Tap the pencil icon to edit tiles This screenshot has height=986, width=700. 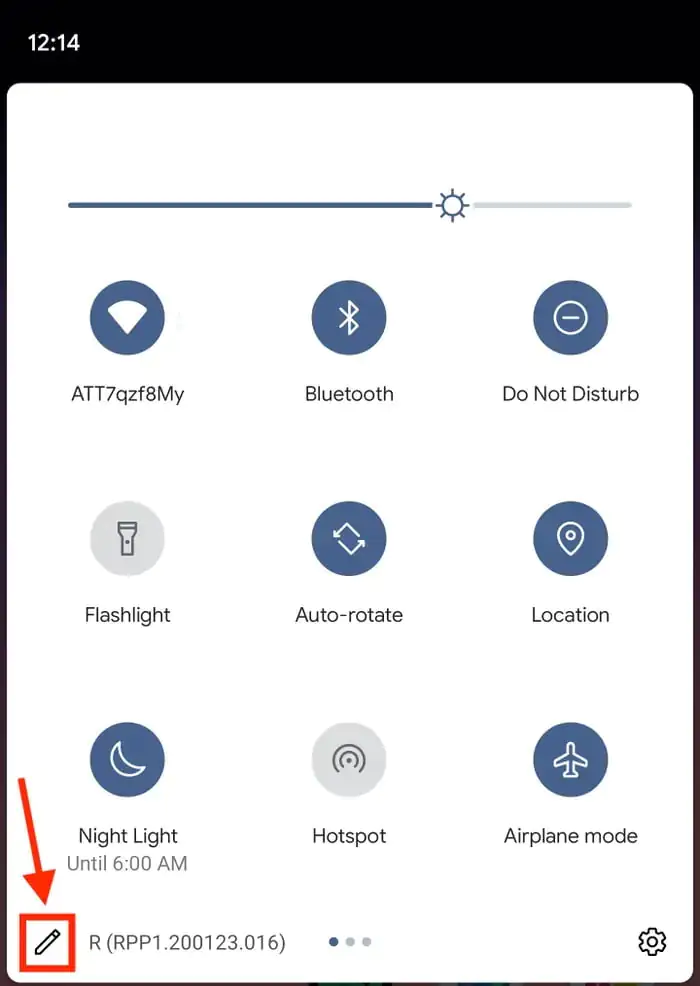click(x=47, y=941)
